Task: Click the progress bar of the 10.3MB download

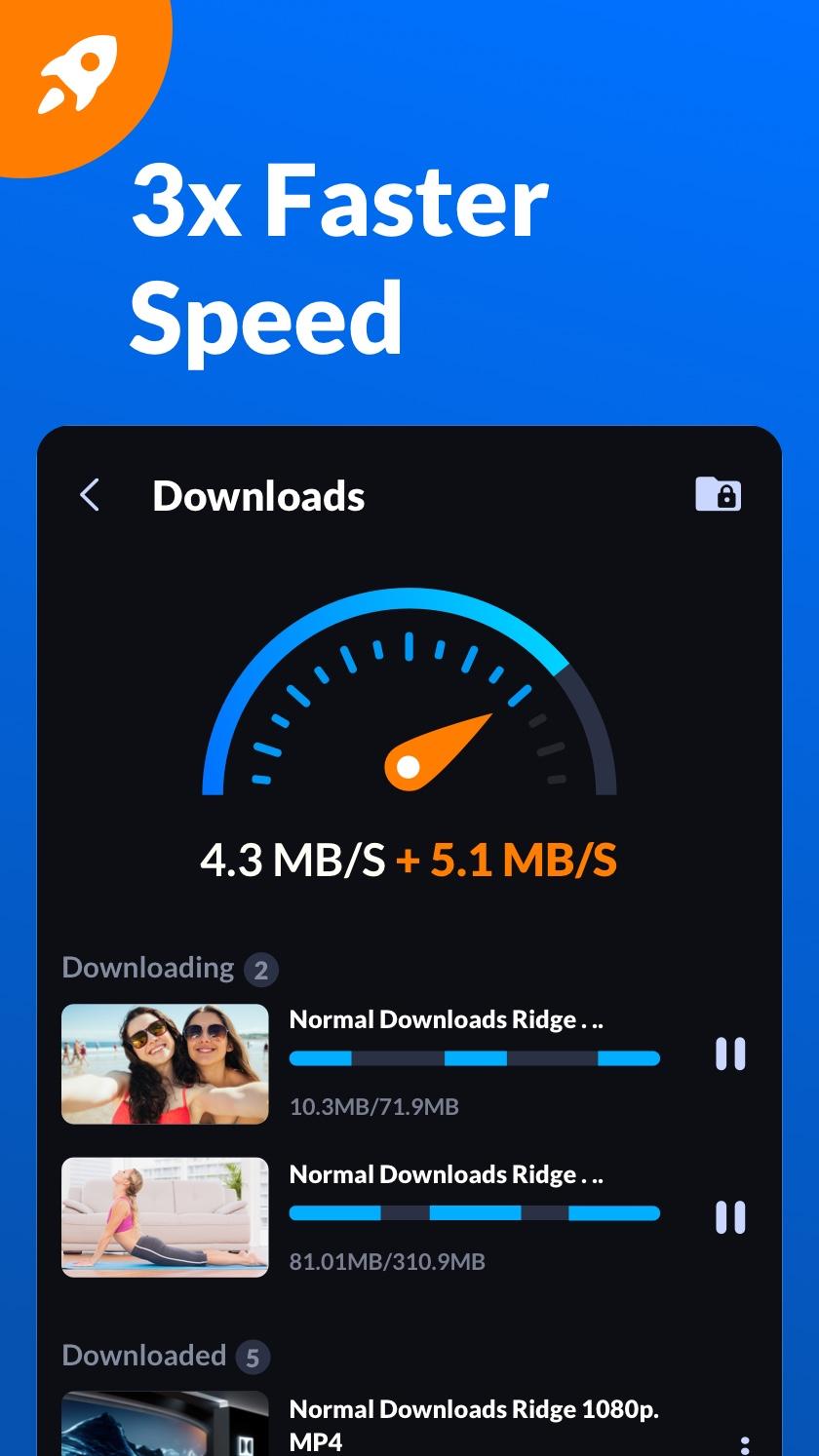Action: [x=474, y=1055]
